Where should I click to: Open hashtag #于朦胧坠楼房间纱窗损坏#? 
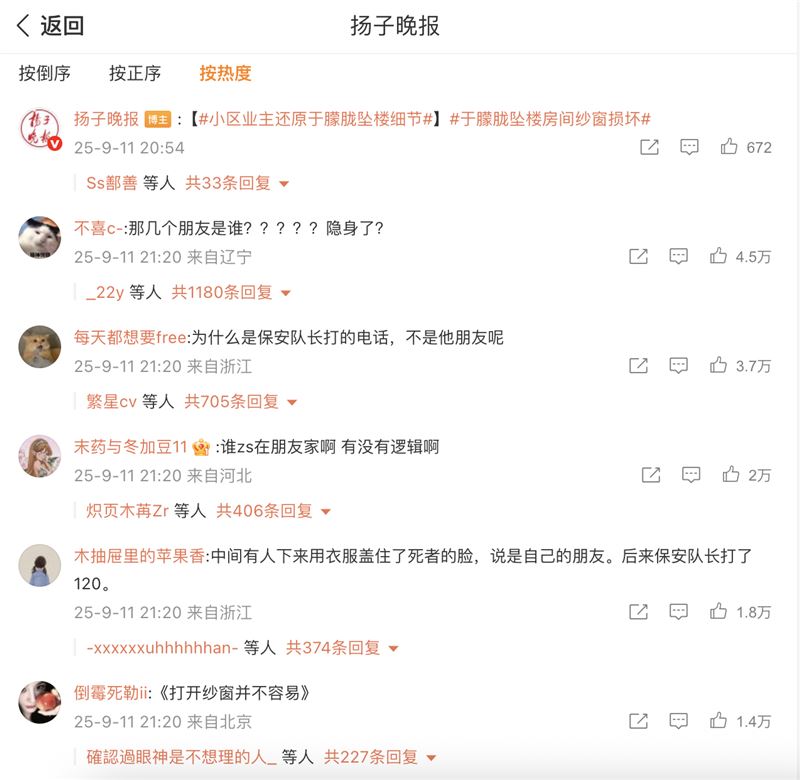(x=550, y=119)
